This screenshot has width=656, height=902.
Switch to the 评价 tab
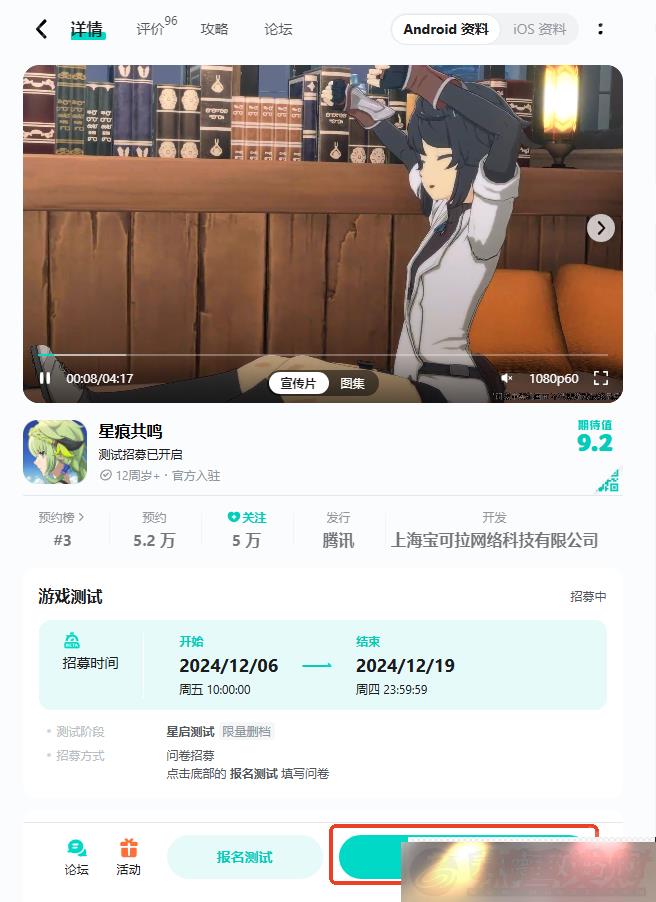[x=151, y=29]
